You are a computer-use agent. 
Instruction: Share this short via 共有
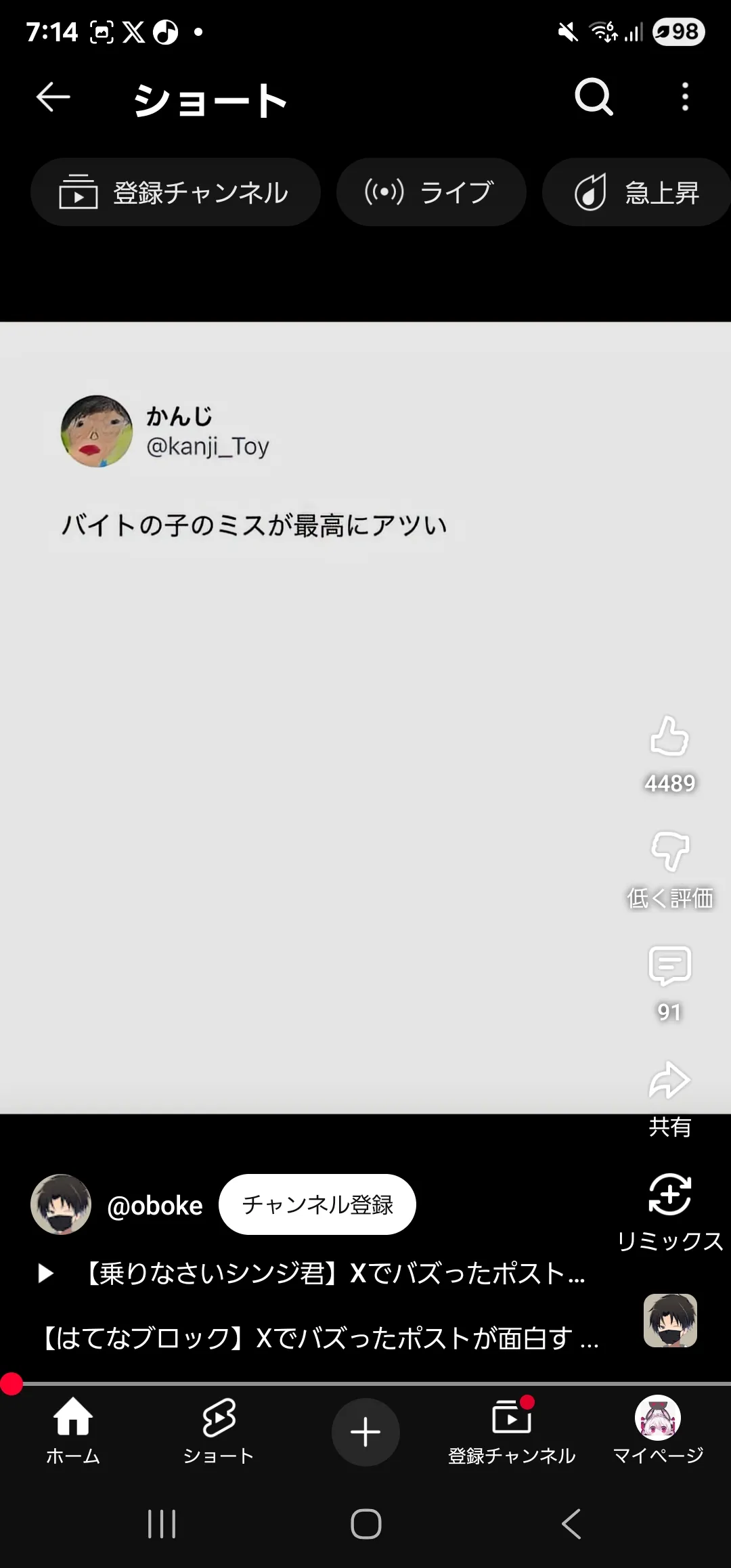pos(669,1082)
